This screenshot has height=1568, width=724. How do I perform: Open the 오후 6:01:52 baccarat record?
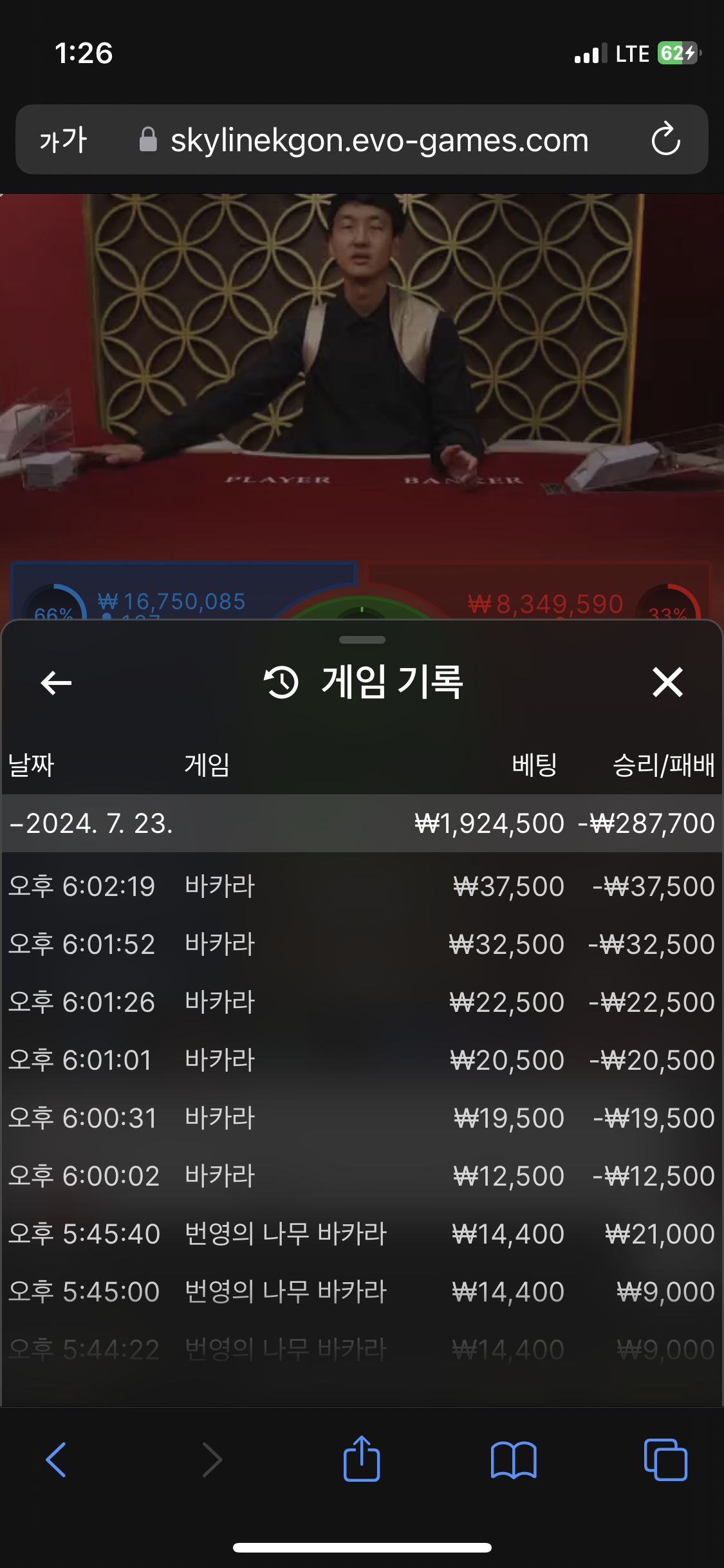[360, 944]
